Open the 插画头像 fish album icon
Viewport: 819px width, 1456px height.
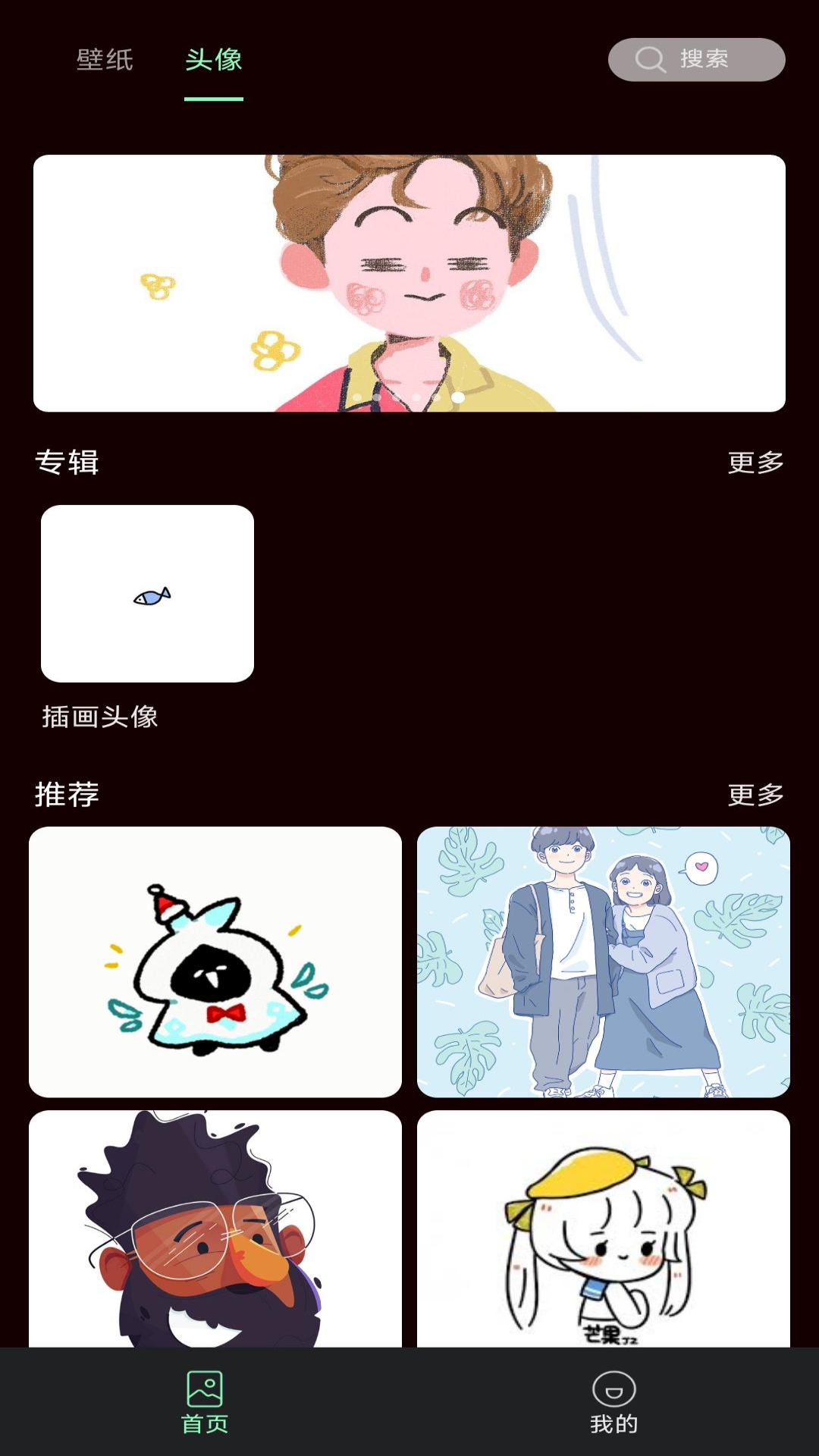149,595
